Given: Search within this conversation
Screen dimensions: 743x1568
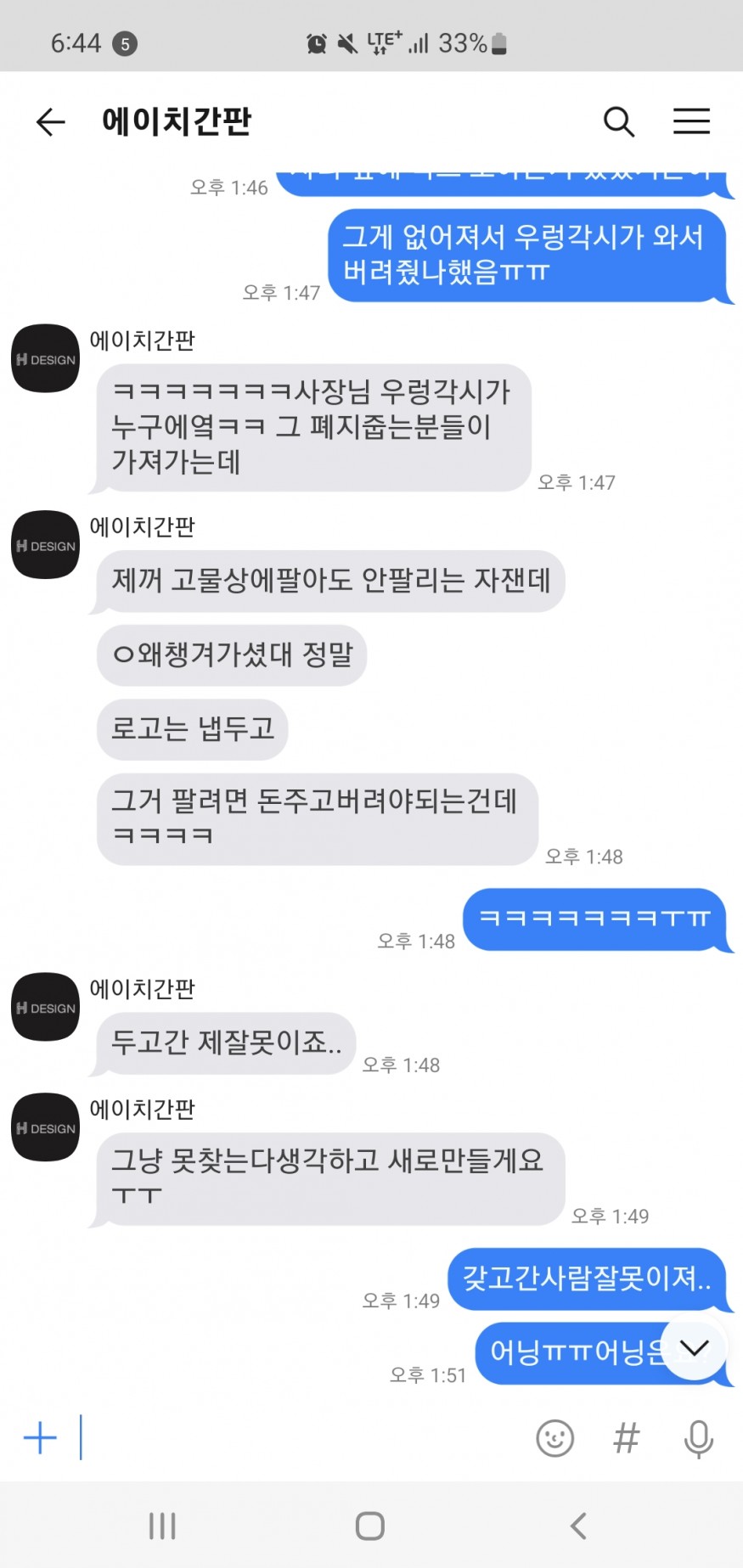Looking at the screenshot, I should pos(619,122).
